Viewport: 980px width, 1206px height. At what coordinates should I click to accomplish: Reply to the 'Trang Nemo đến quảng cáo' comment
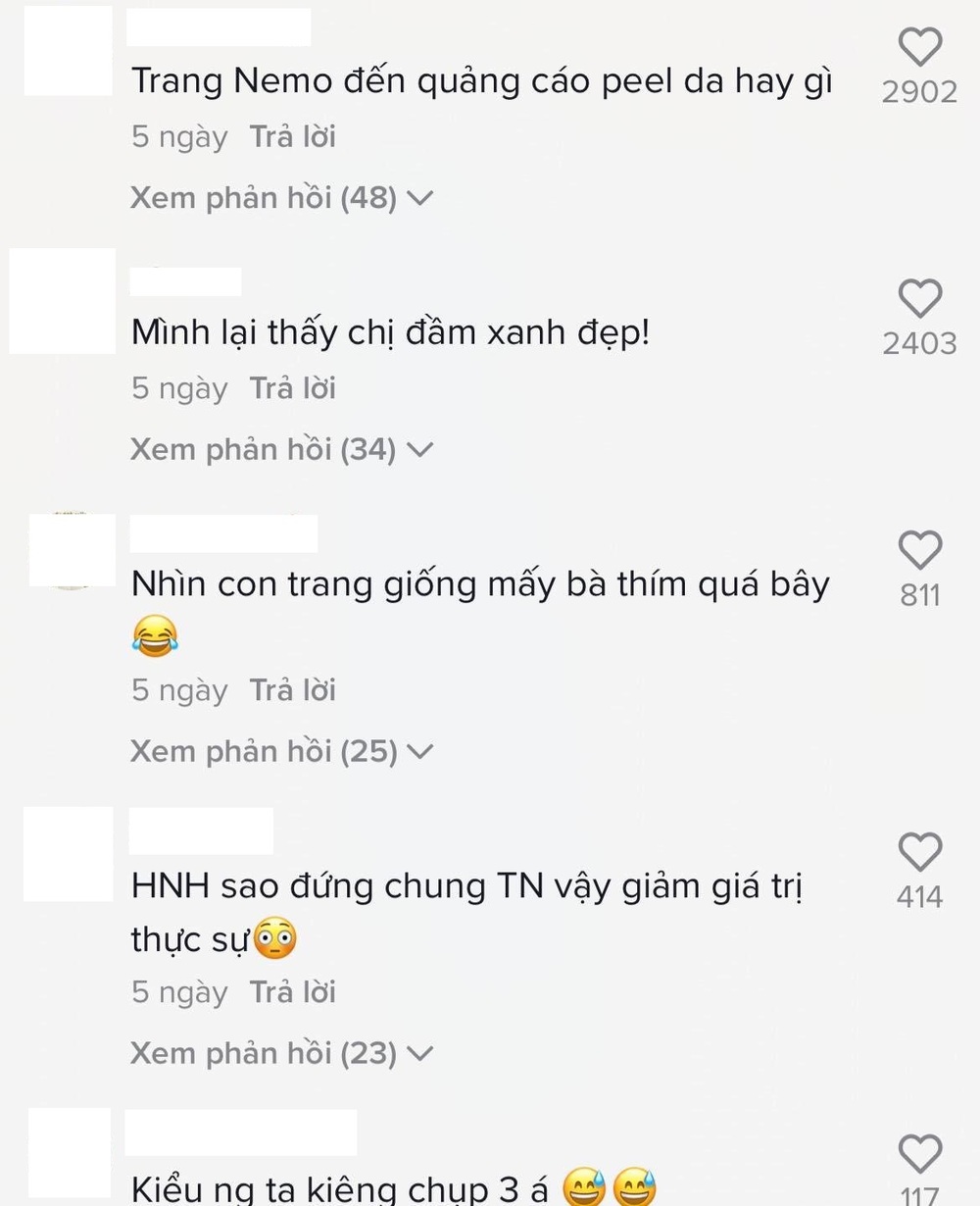[292, 137]
